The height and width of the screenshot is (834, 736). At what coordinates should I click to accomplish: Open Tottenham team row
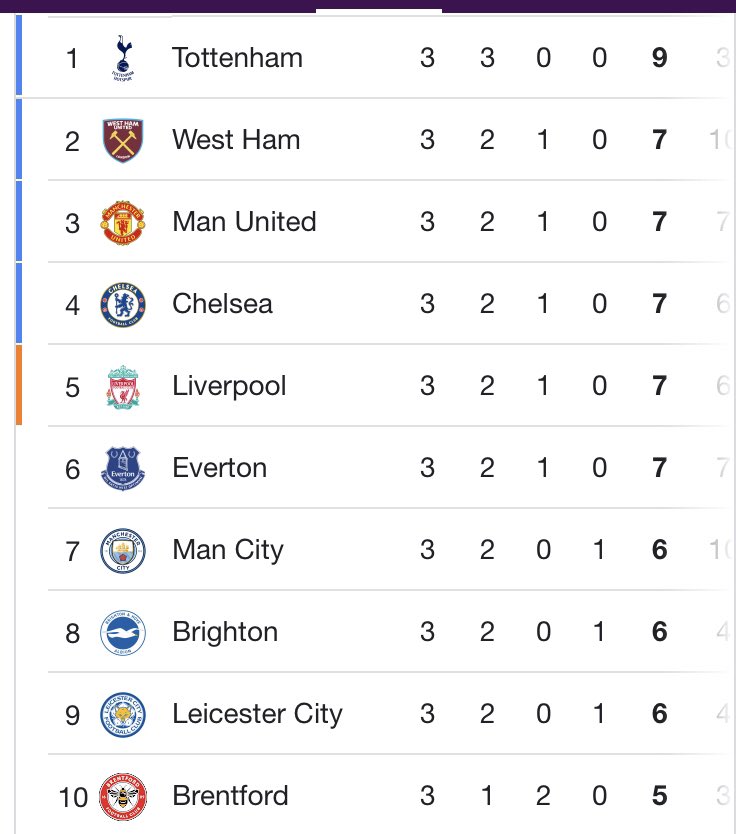(x=237, y=57)
